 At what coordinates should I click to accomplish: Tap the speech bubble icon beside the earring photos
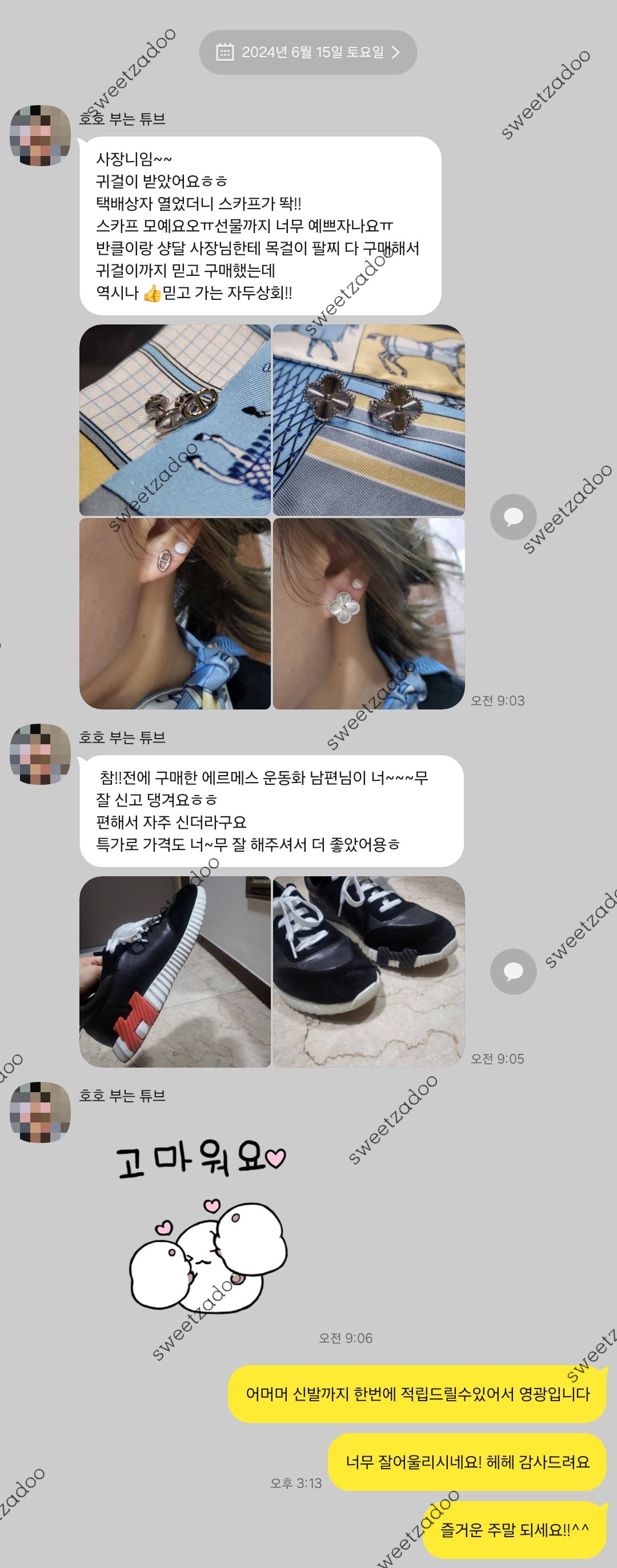(513, 517)
